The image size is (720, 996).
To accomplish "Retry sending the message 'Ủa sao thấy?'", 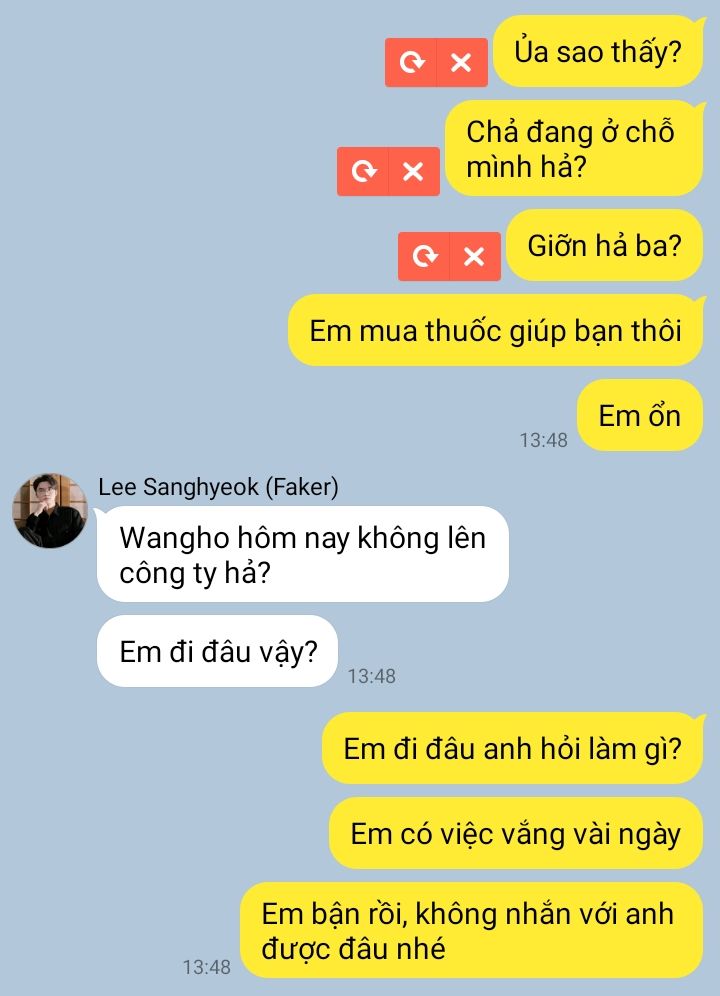I will pos(411,63).
